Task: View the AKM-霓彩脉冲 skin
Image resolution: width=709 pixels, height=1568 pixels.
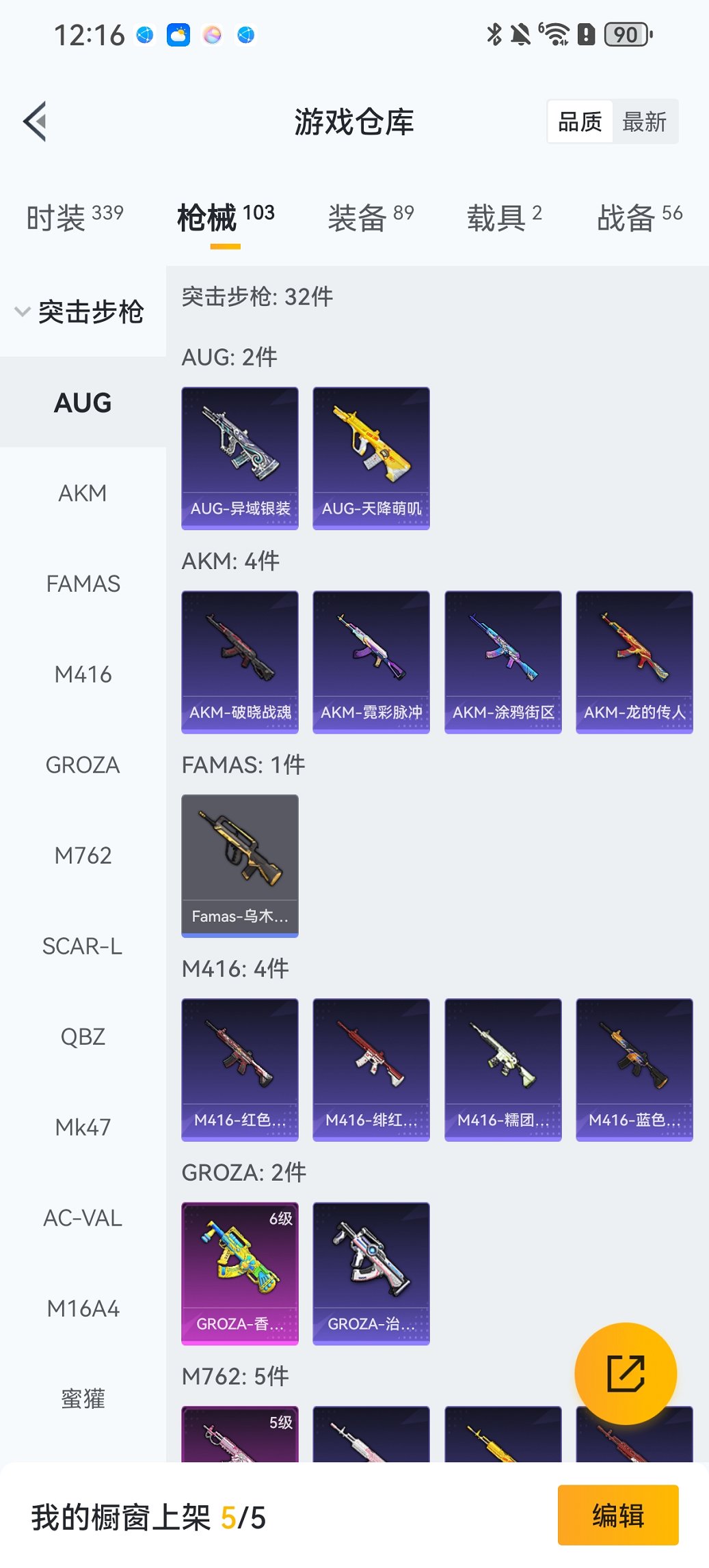Action: pyautogui.click(x=371, y=661)
